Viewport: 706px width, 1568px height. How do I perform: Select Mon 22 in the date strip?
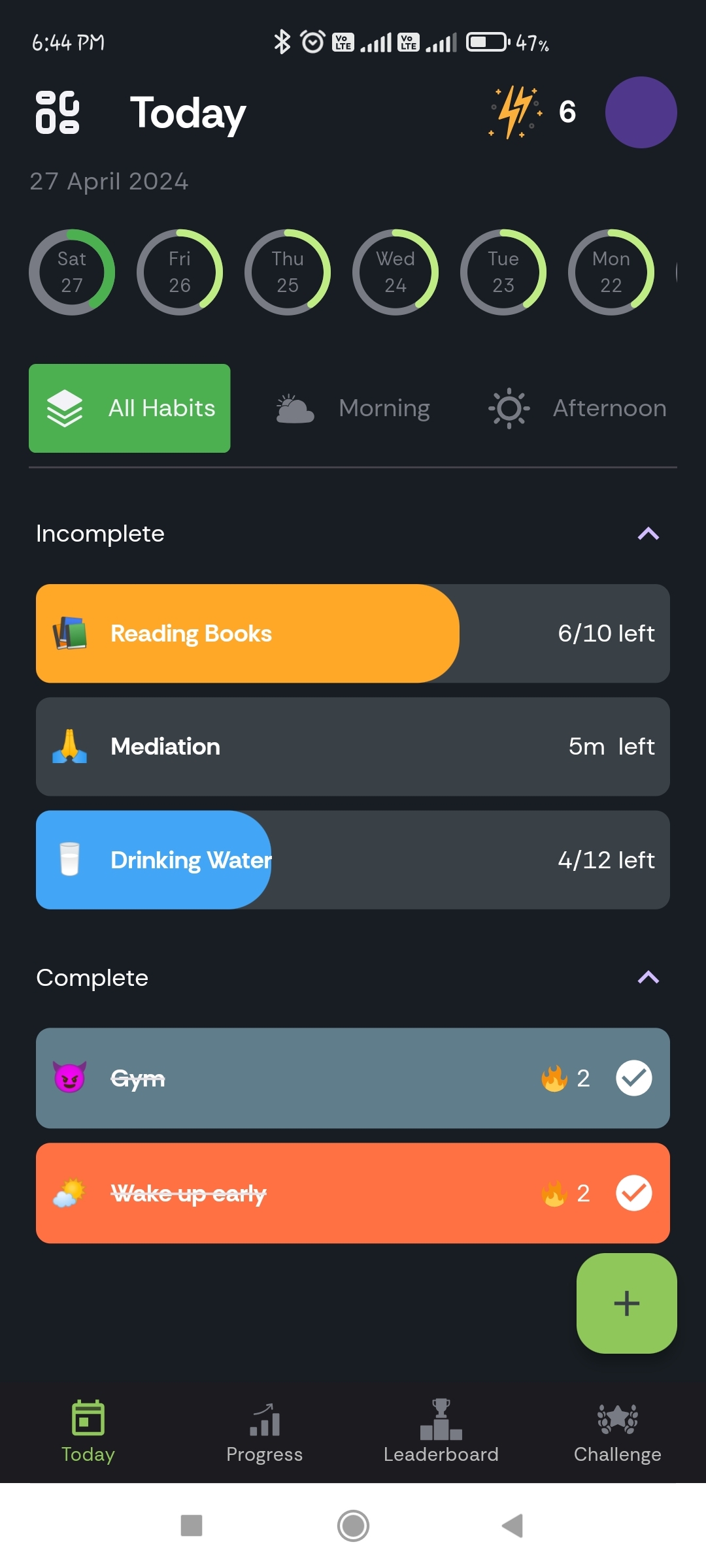pyautogui.click(x=611, y=272)
